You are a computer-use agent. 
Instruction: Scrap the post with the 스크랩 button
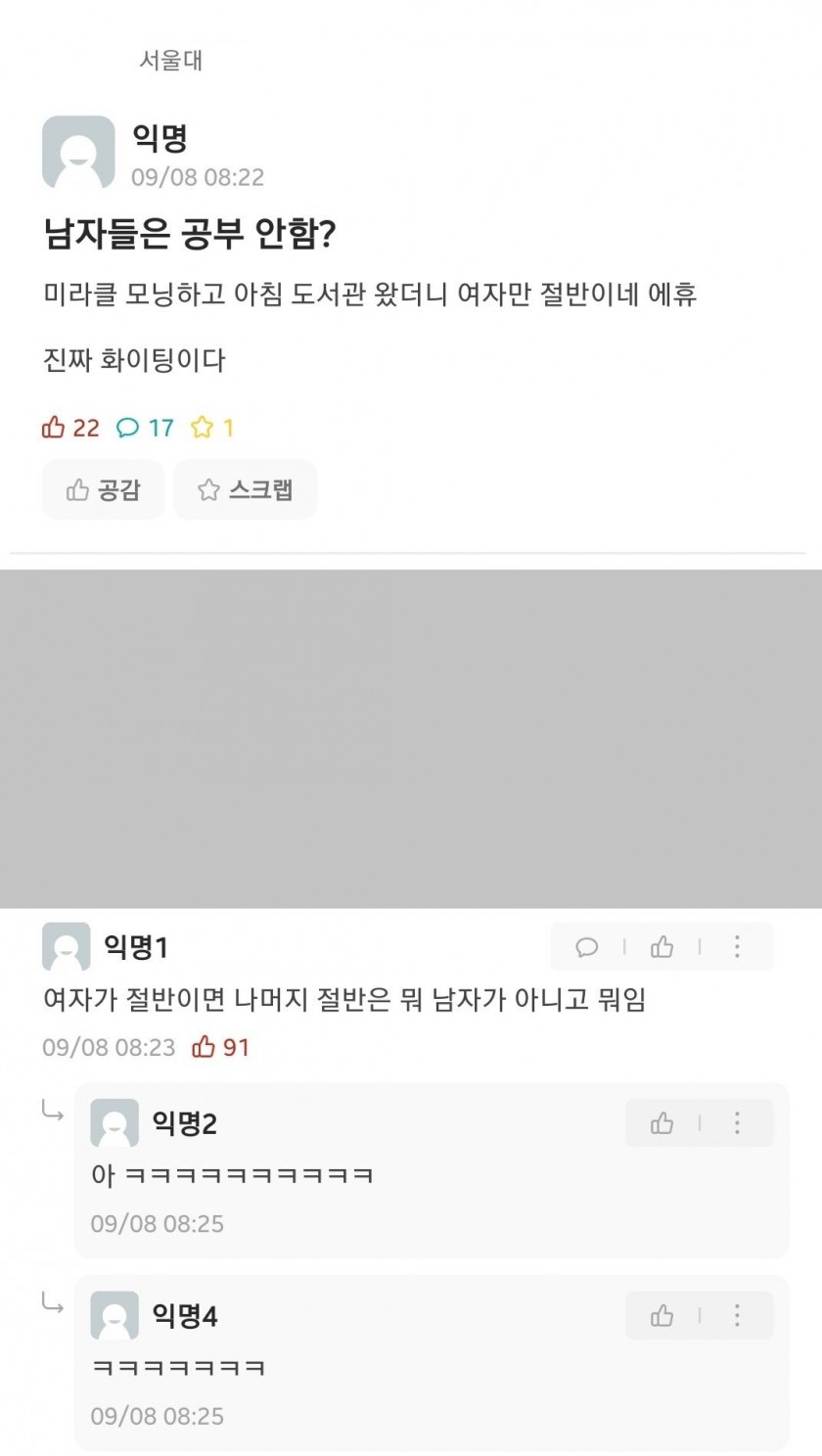246,490
